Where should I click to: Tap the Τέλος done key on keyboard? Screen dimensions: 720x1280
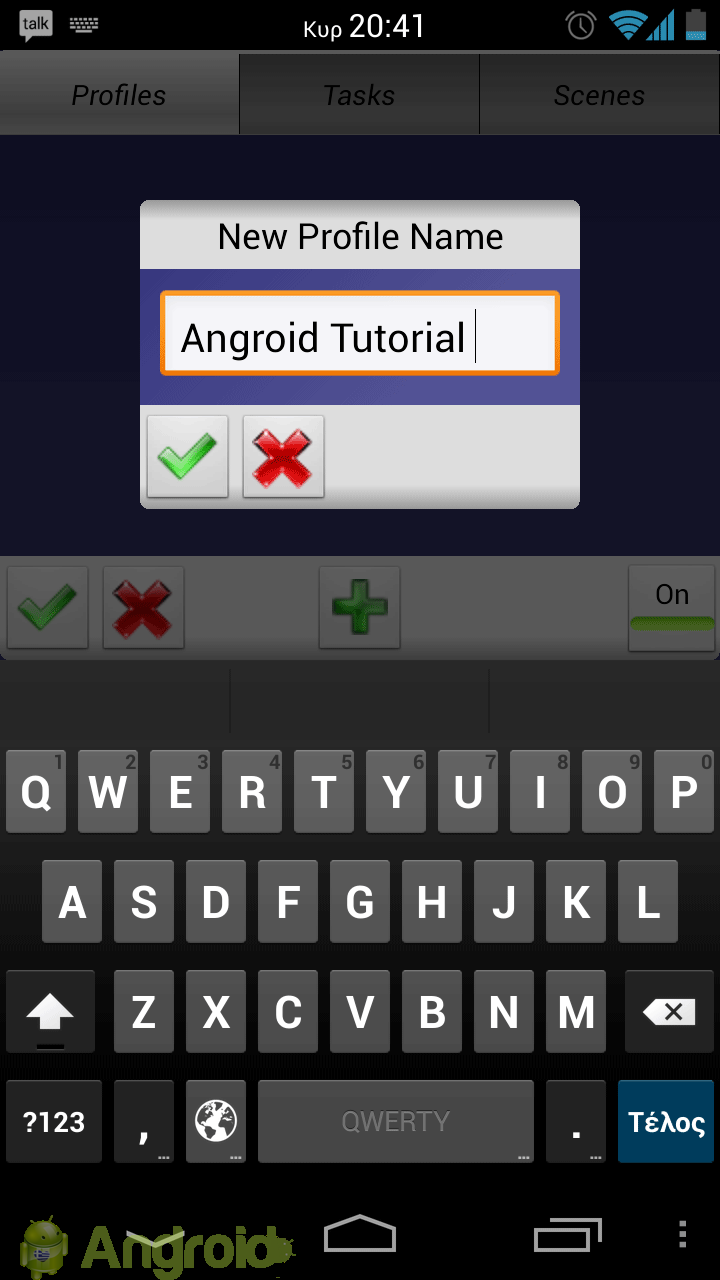[x=666, y=1122]
